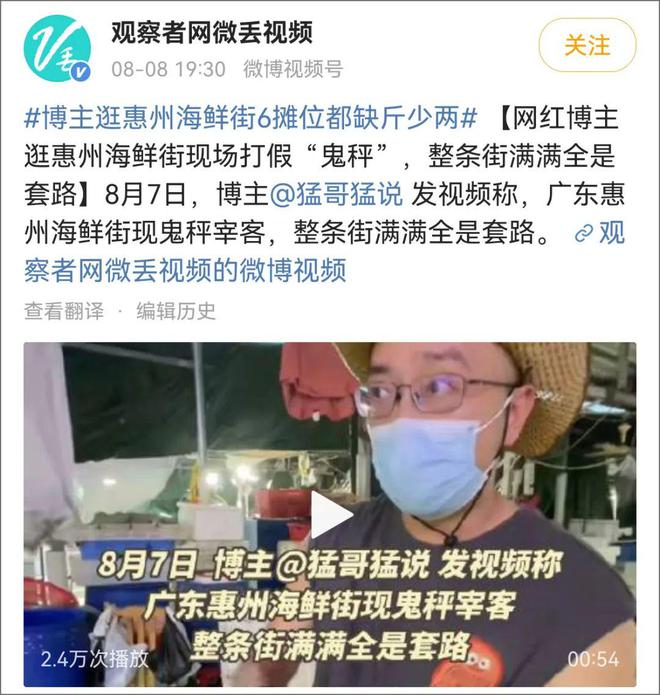The height and width of the screenshot is (695, 660).
Task: Follow 观察者网微丢视频 with the 关注 button
Action: (587, 45)
